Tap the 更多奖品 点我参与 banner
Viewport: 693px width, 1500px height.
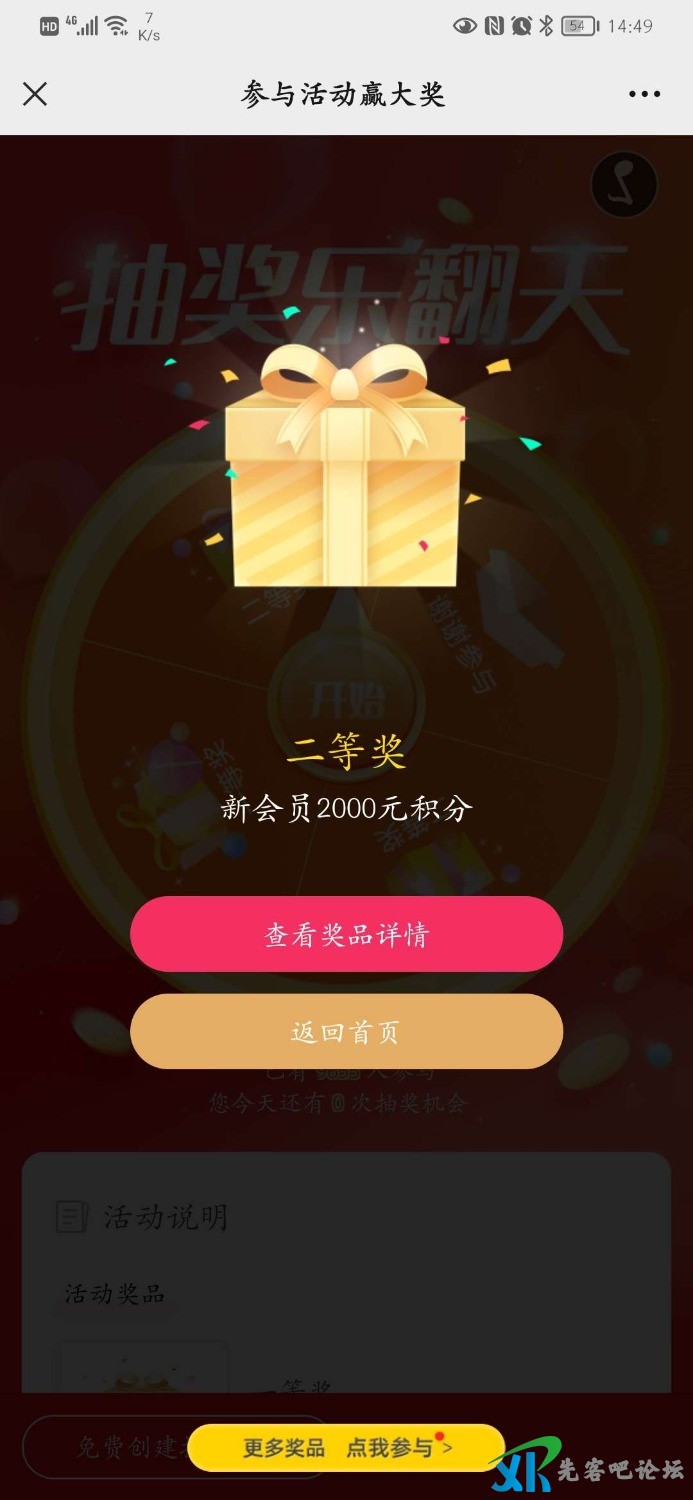[346, 1447]
